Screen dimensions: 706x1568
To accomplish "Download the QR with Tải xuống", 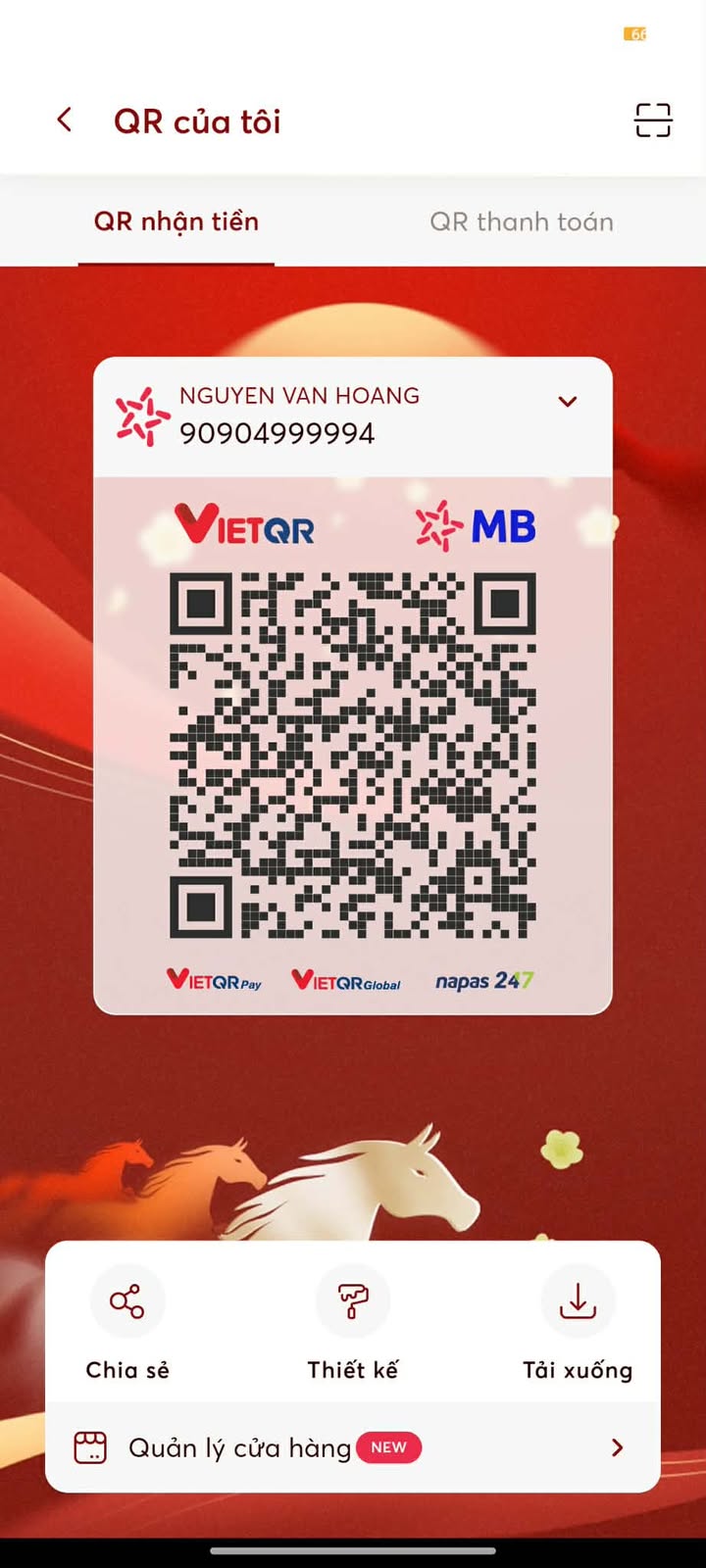I will 578,1303.
